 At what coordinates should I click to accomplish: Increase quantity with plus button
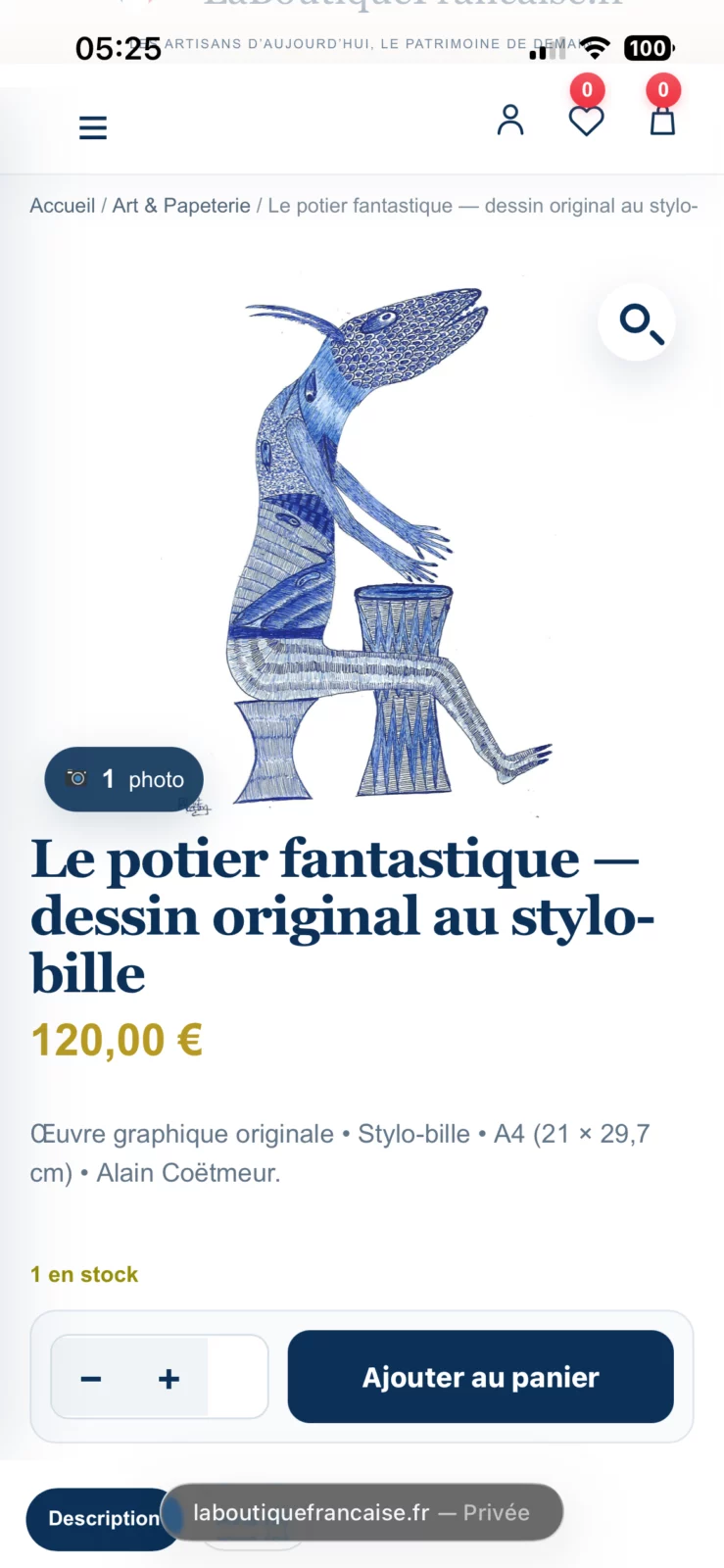169,1379
